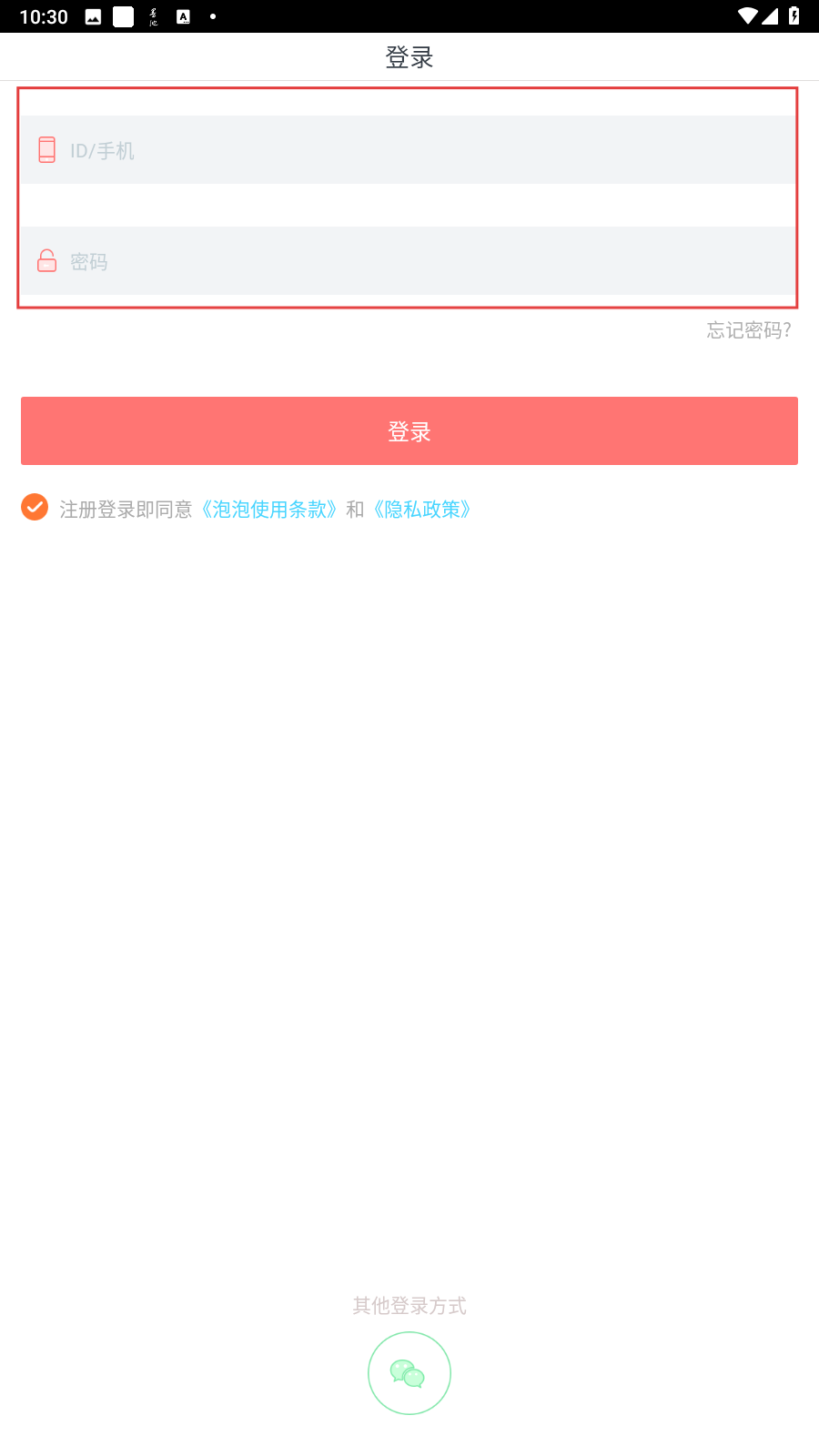This screenshot has width=819, height=1456.
Task: Tap the ID/手机 input field
Action: tap(409, 150)
